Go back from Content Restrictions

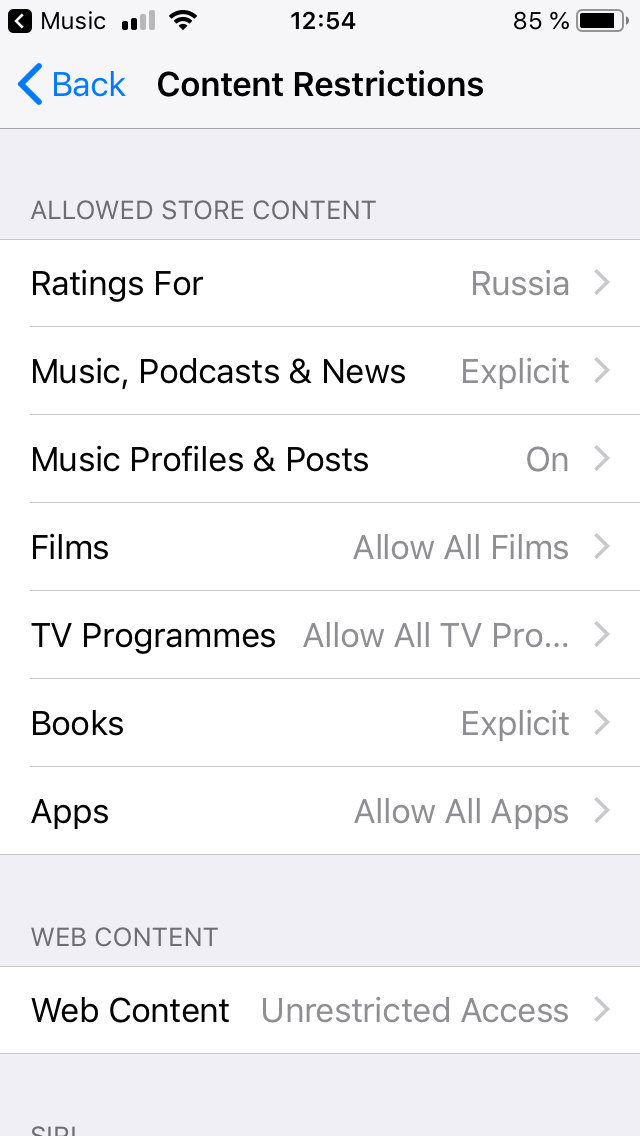click(x=72, y=85)
